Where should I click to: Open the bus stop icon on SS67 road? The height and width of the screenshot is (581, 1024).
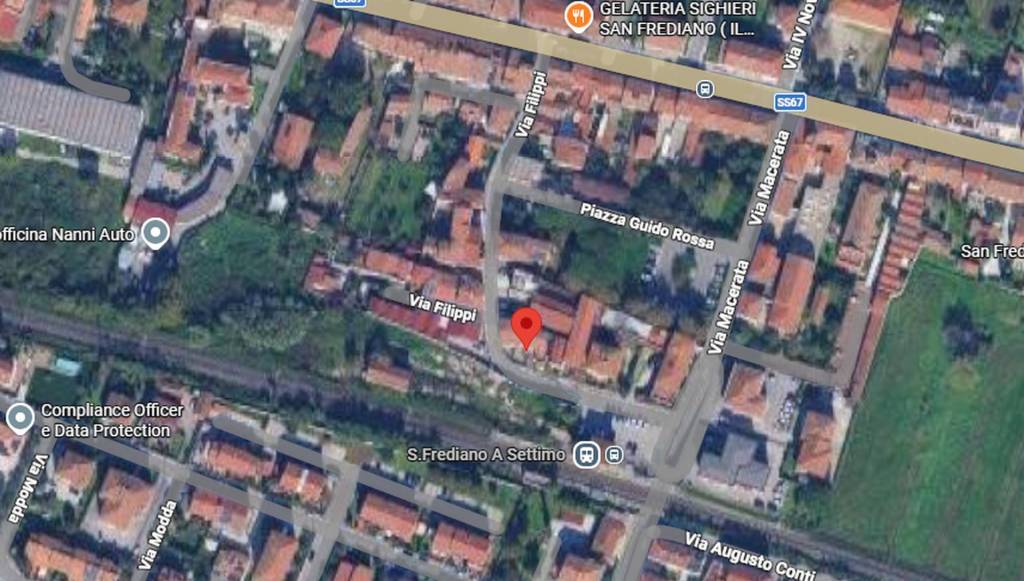pos(705,89)
